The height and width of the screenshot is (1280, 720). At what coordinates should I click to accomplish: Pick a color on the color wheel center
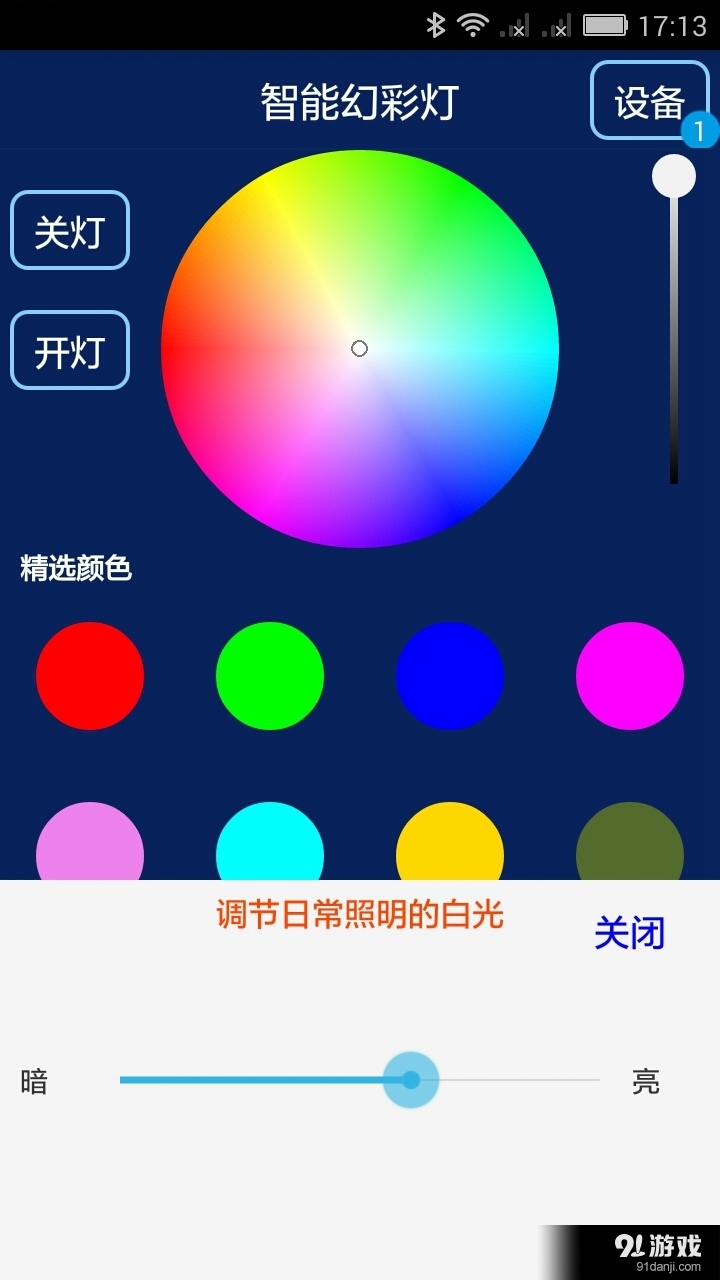tap(360, 348)
